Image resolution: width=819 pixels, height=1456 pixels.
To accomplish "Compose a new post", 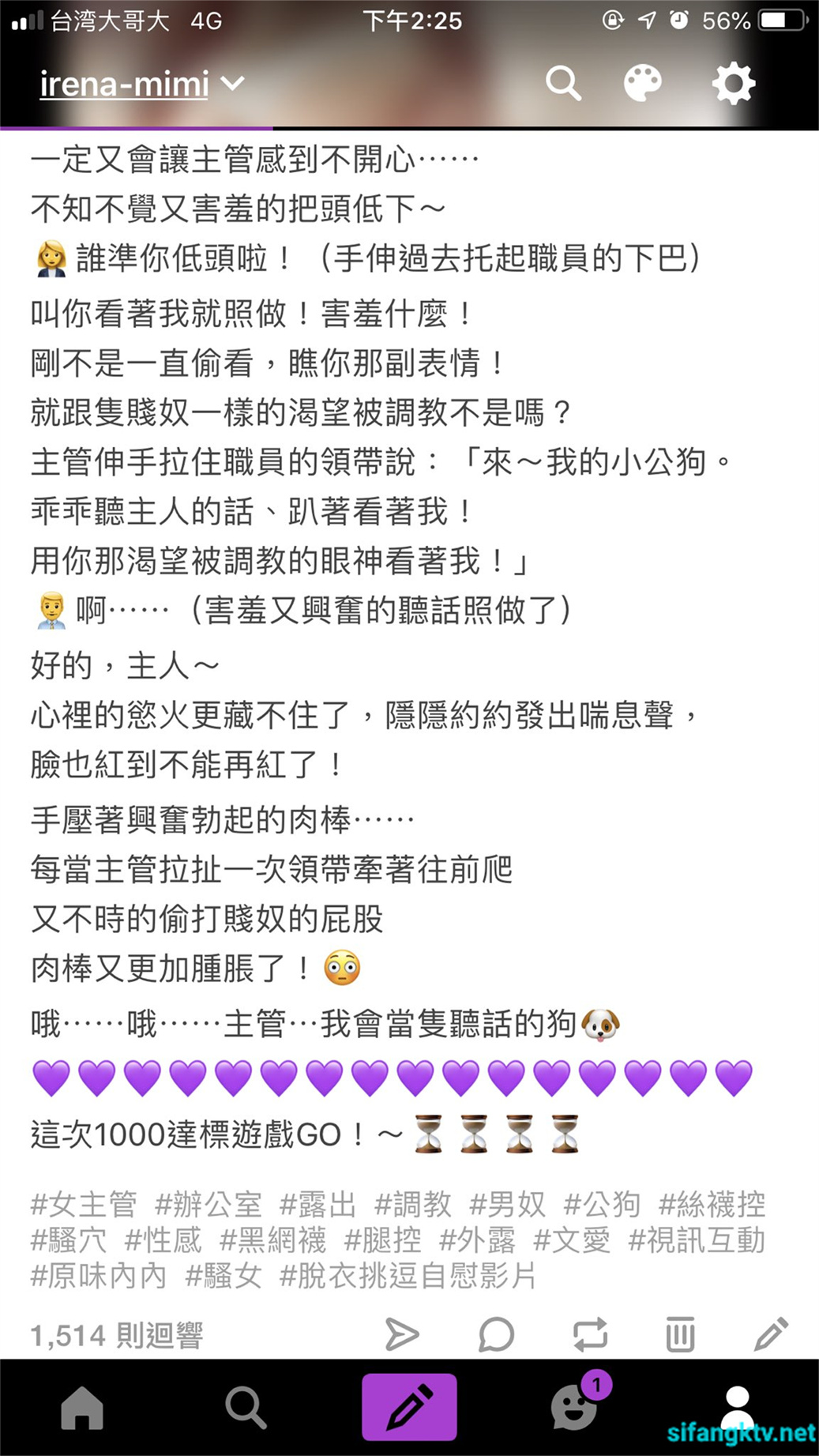I will [409, 1407].
